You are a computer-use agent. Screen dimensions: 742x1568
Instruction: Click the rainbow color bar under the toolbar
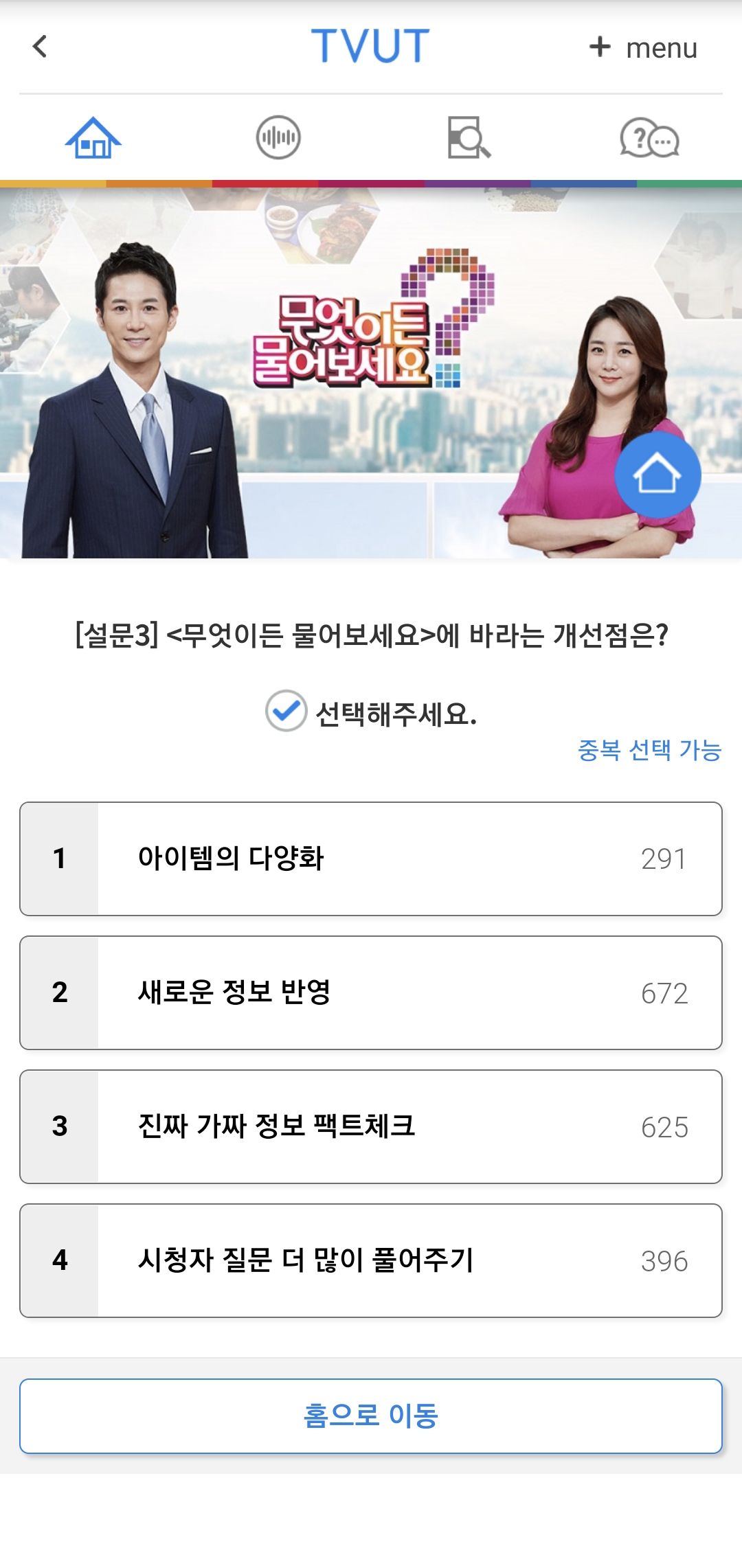pyautogui.click(x=371, y=183)
